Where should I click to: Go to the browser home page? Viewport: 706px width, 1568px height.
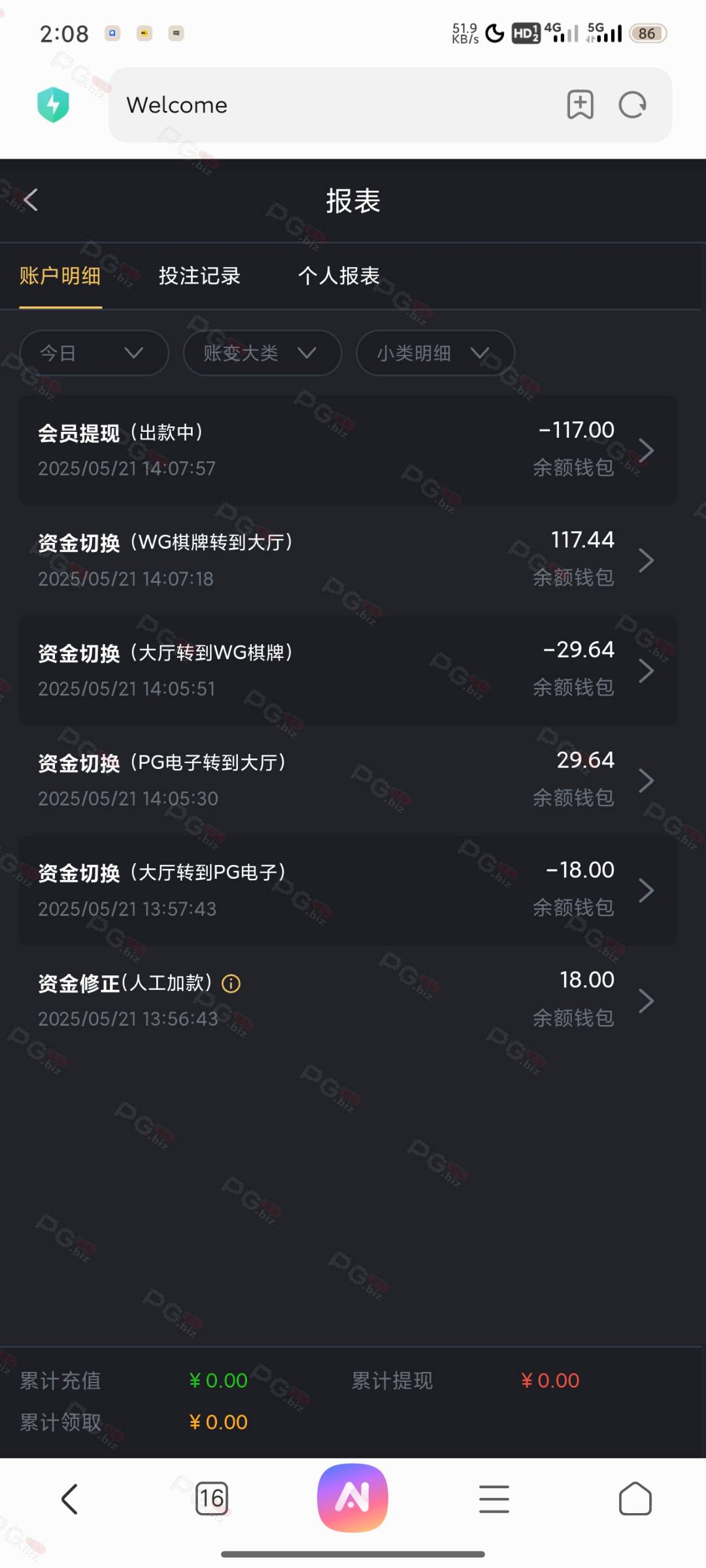pyautogui.click(x=635, y=1498)
